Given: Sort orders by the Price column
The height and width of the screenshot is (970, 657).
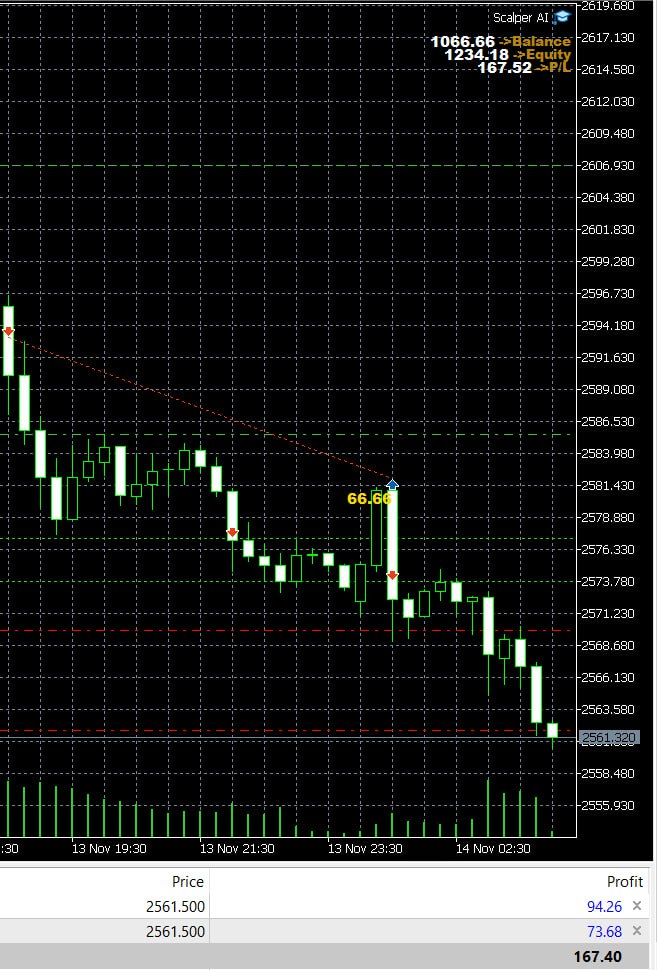Looking at the screenshot, I should tap(187, 882).
